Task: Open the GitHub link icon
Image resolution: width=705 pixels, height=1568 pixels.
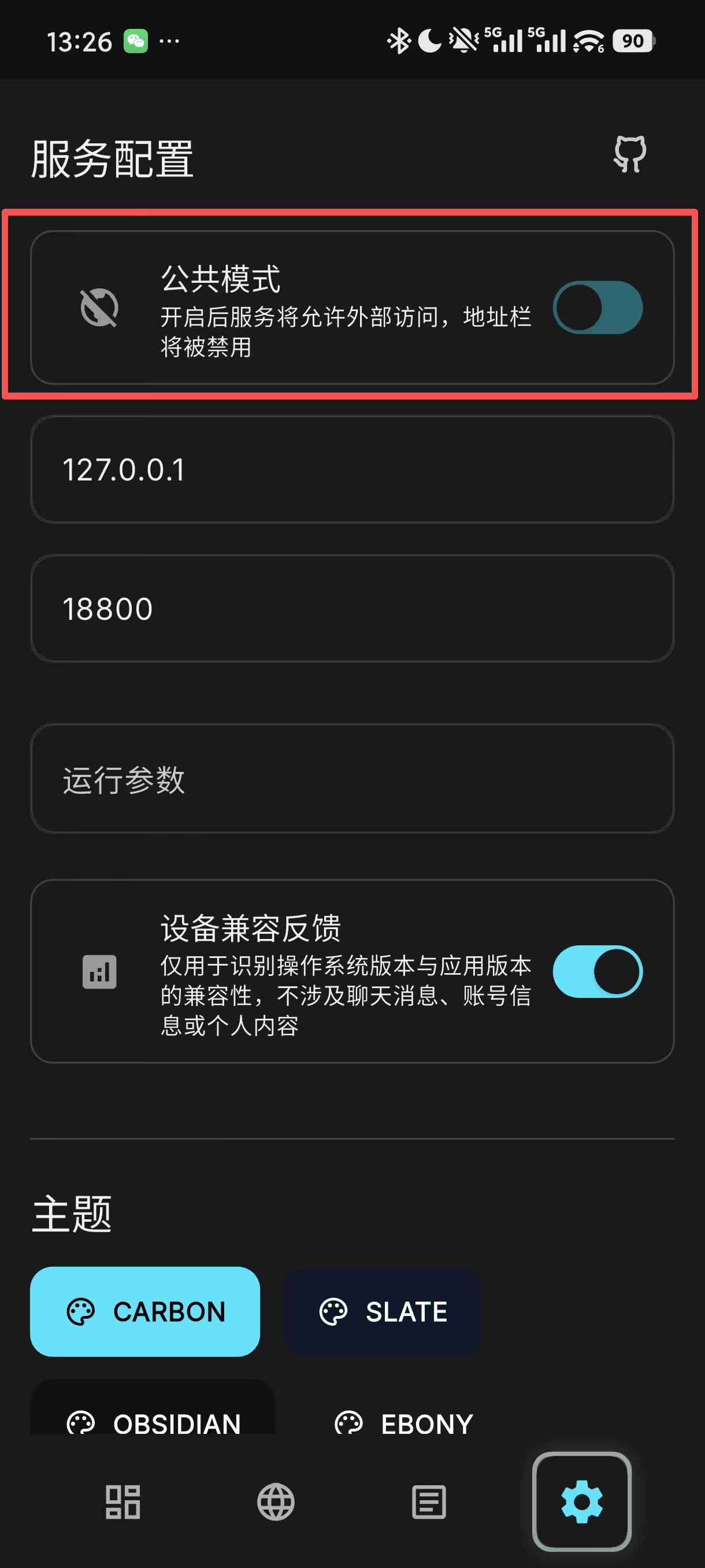Action: click(x=629, y=154)
